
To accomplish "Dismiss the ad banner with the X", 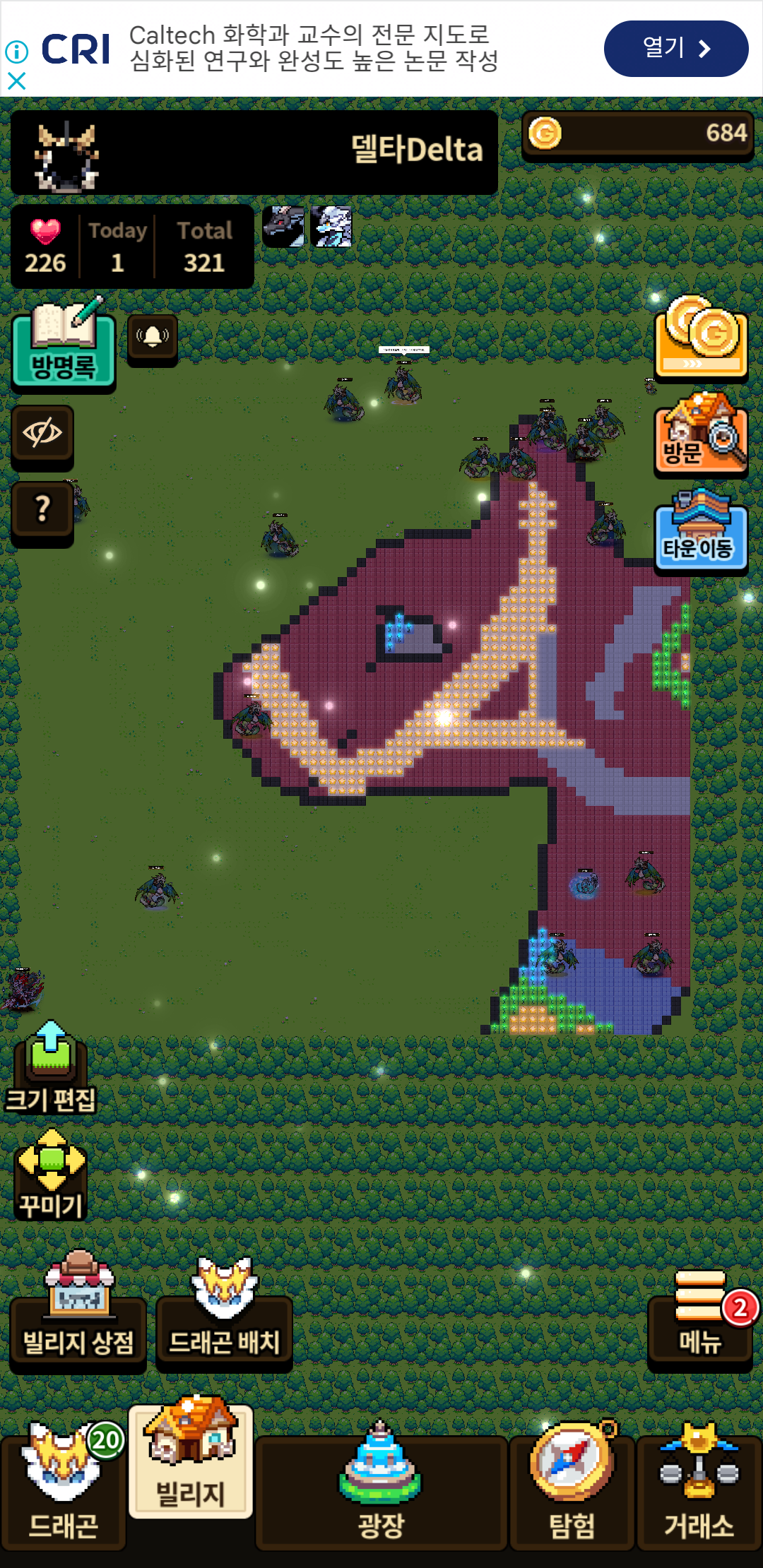I will [16, 81].
